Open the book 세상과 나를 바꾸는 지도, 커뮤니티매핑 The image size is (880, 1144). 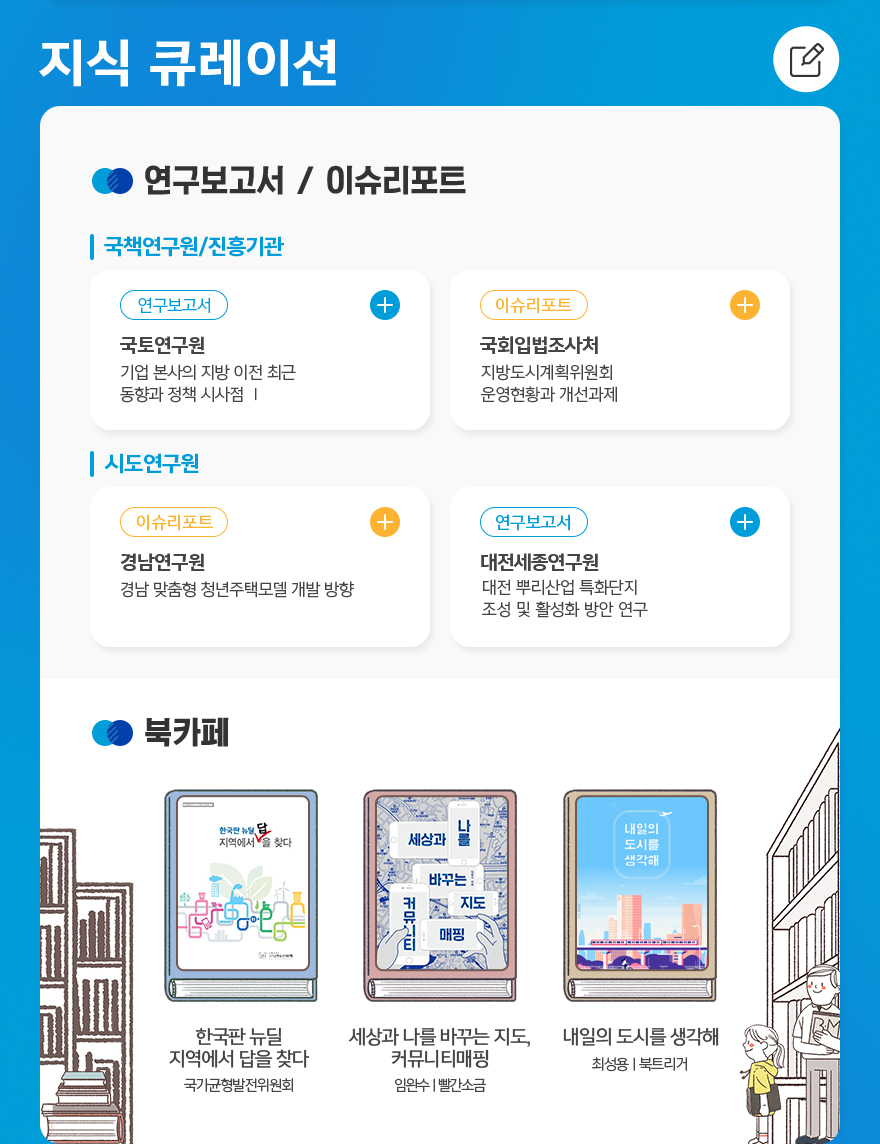[x=440, y=895]
